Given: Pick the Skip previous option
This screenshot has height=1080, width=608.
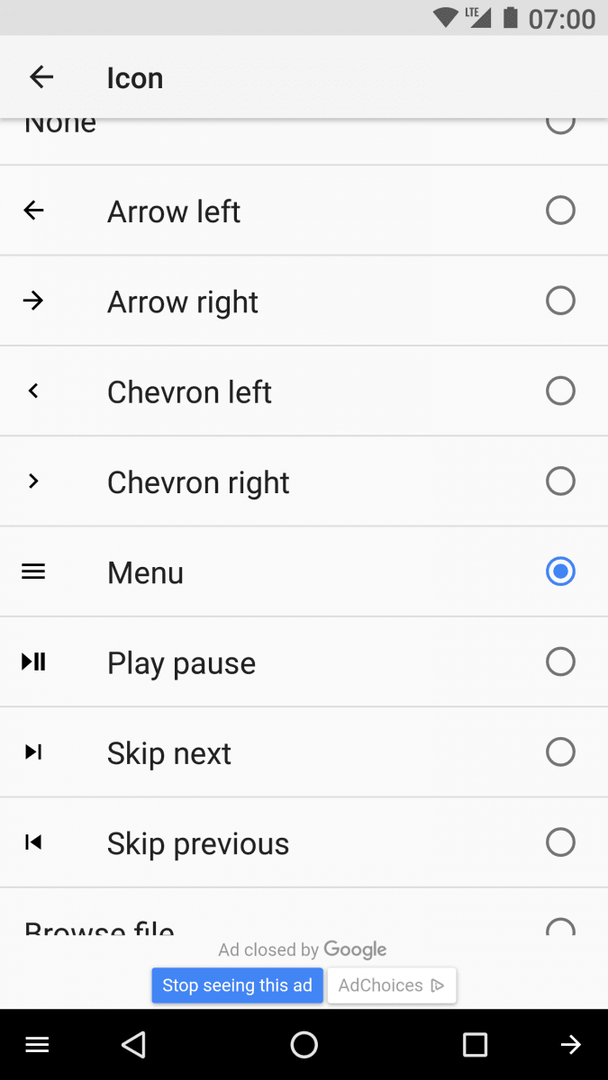Looking at the screenshot, I should coord(304,842).
